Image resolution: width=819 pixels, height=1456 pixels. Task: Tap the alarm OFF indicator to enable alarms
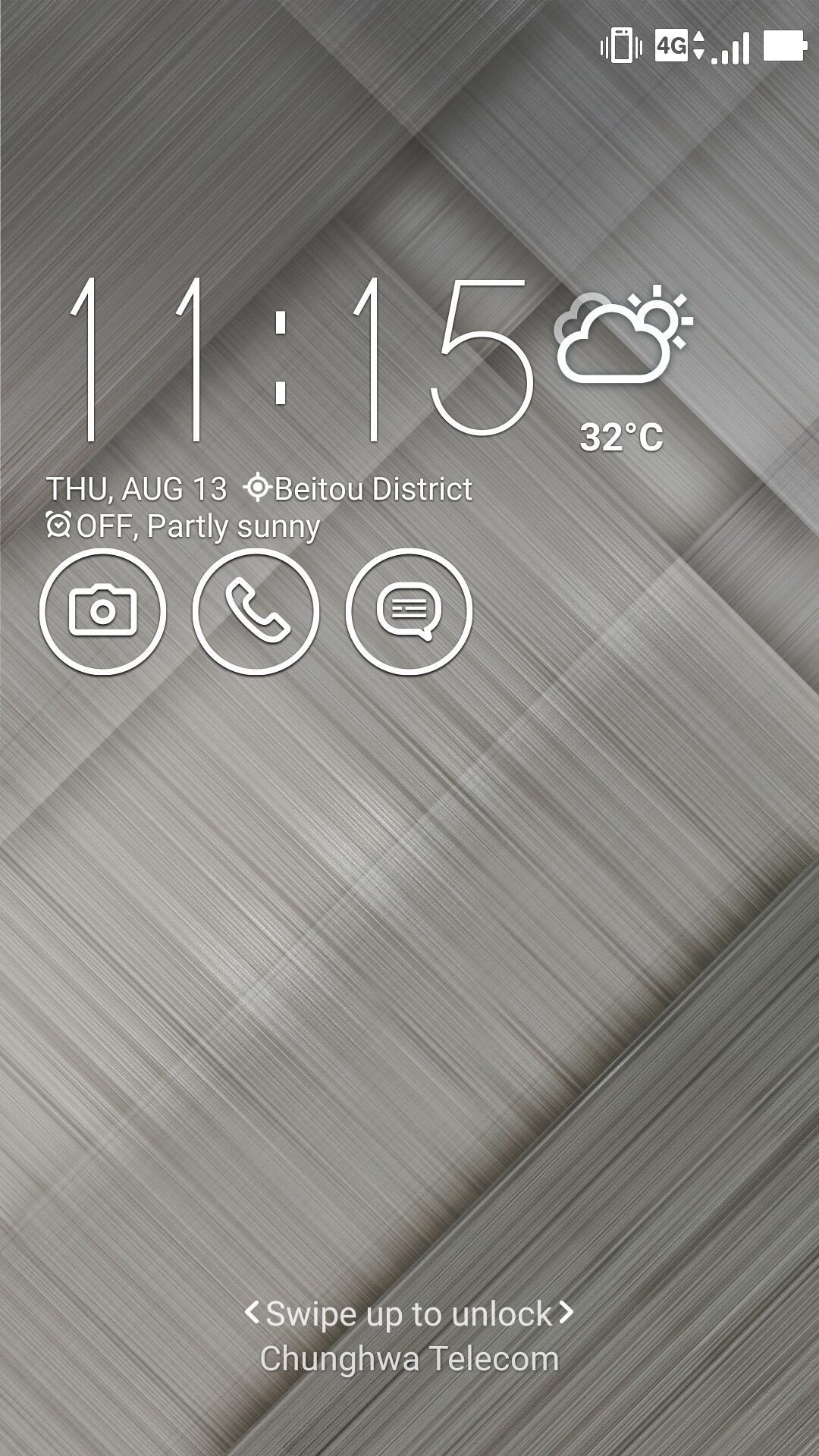(x=106, y=525)
